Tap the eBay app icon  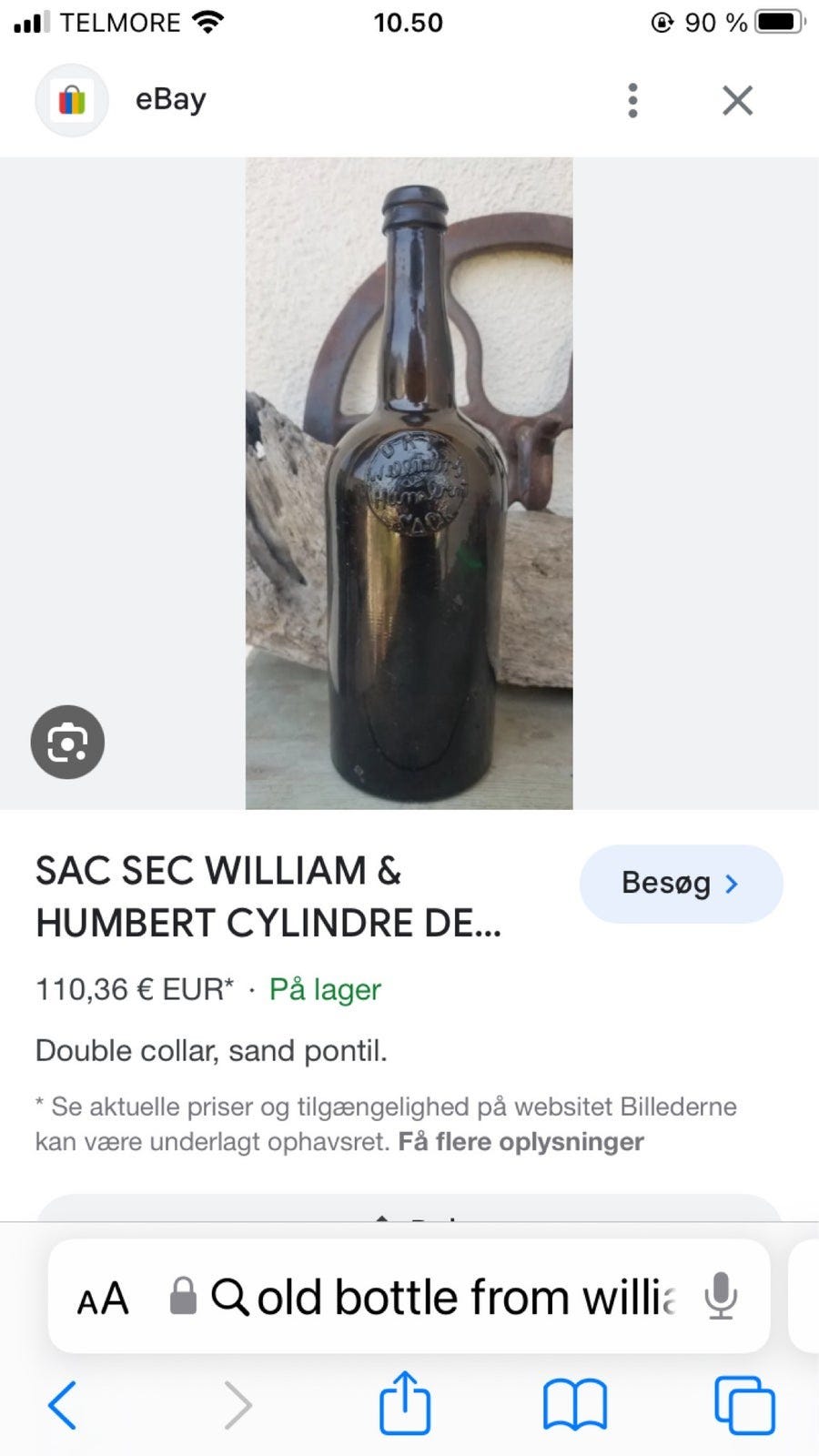pos(72,100)
